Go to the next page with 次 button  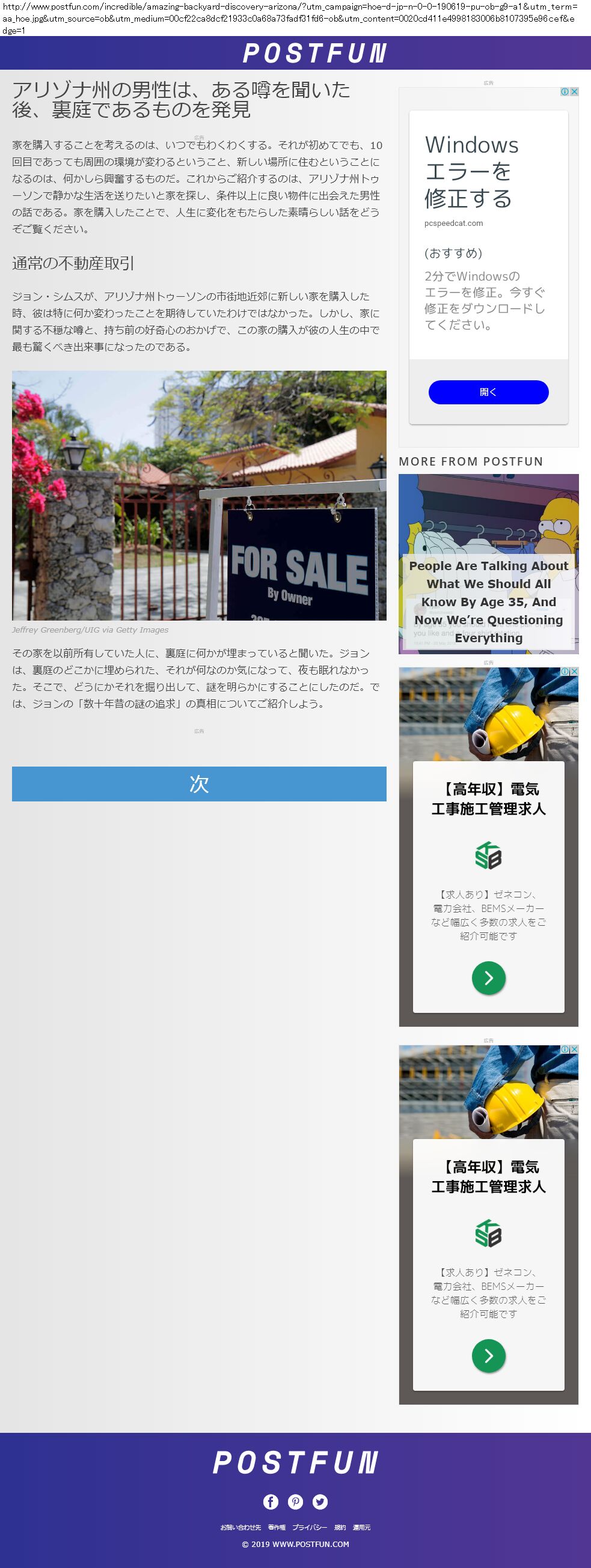199,783
